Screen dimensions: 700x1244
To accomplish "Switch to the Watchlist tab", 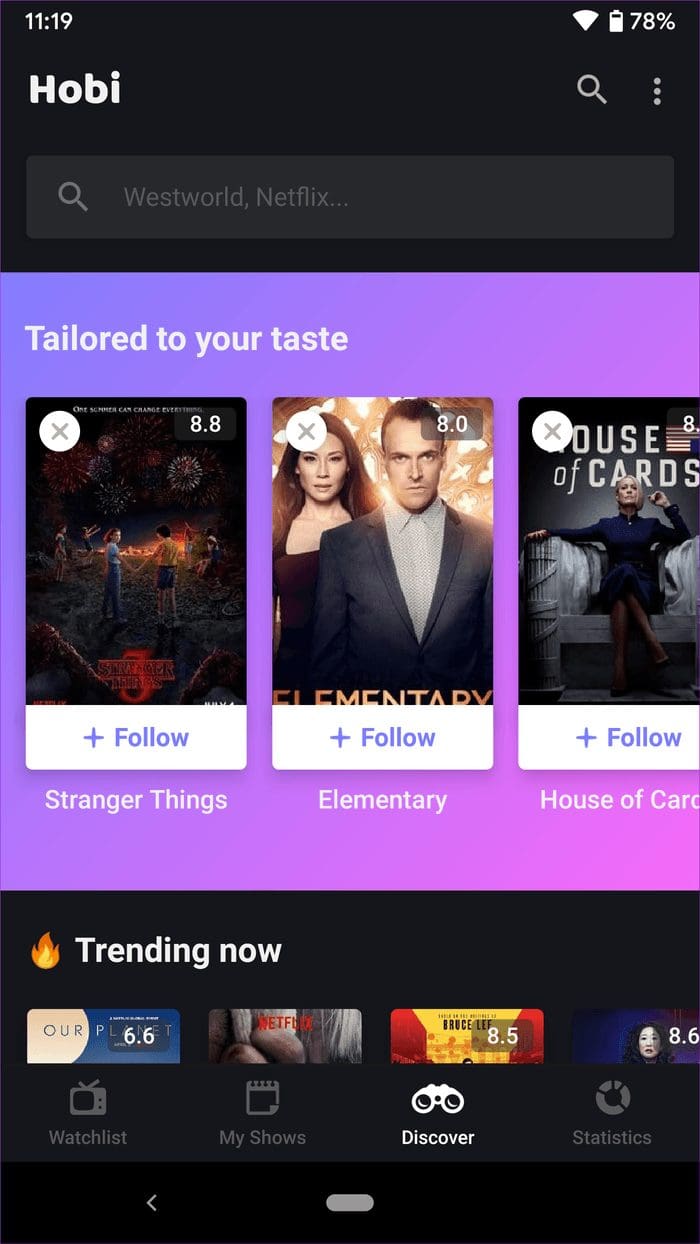I will coord(88,1114).
